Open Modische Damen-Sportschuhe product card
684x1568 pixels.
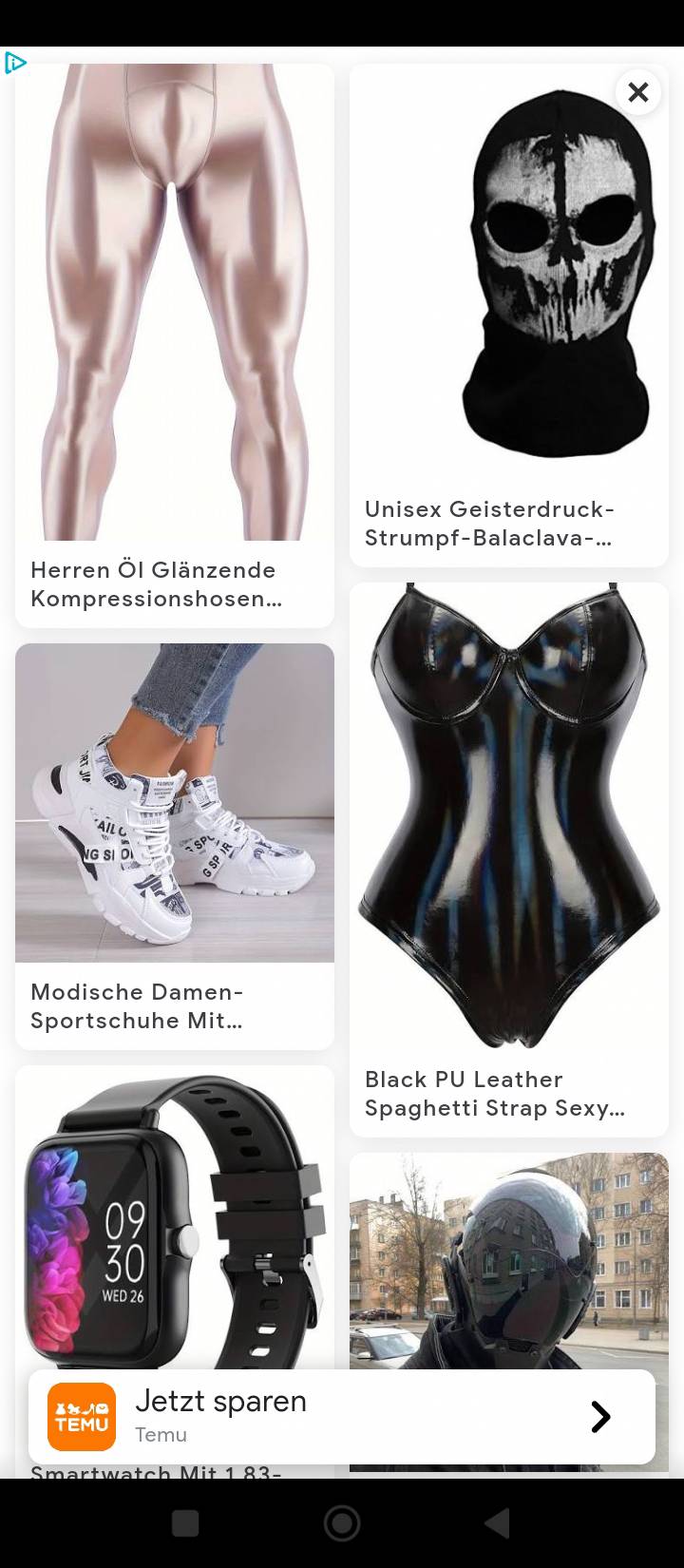pyautogui.click(x=175, y=844)
